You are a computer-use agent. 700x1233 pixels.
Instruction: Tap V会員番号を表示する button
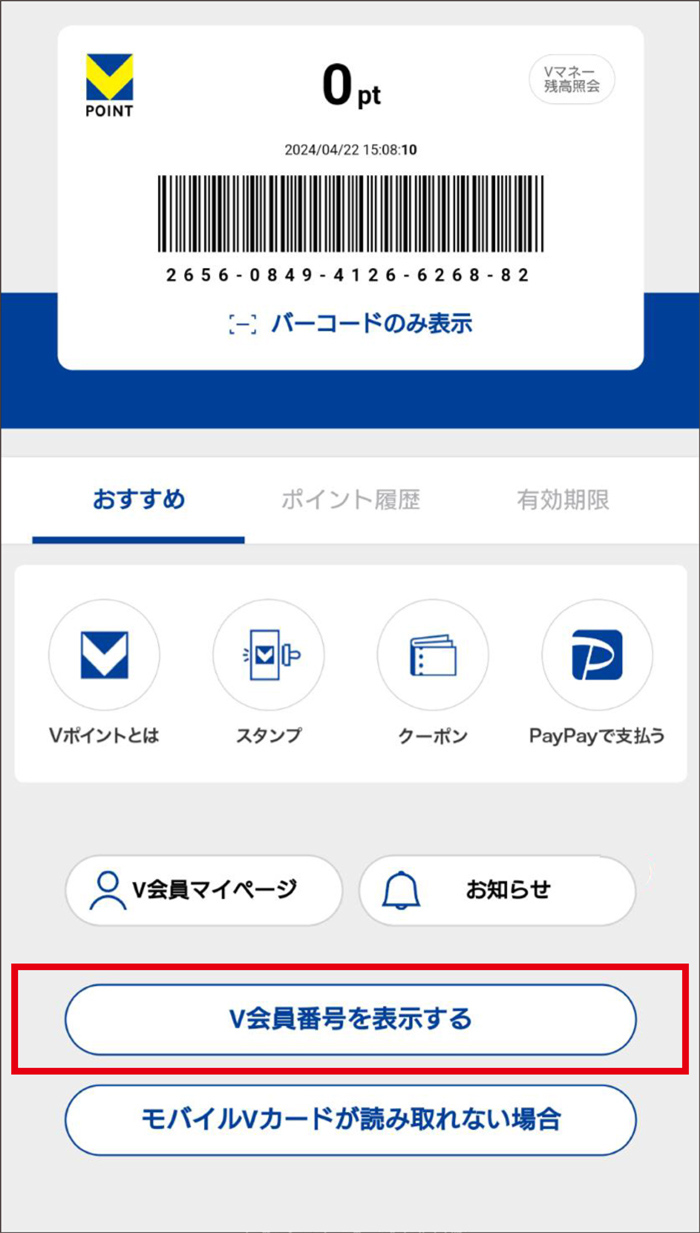[350, 1019]
